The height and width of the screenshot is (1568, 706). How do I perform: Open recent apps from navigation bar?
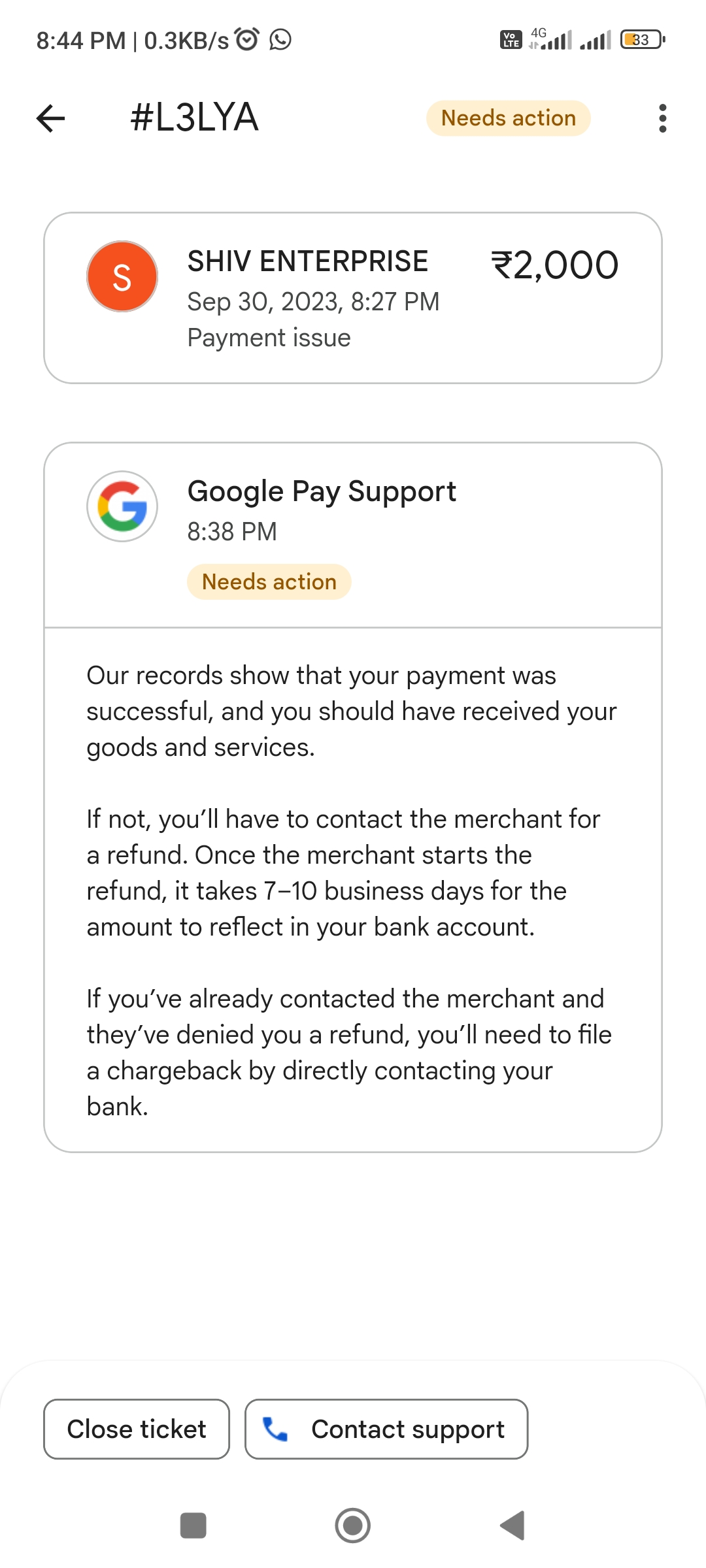[193, 1526]
